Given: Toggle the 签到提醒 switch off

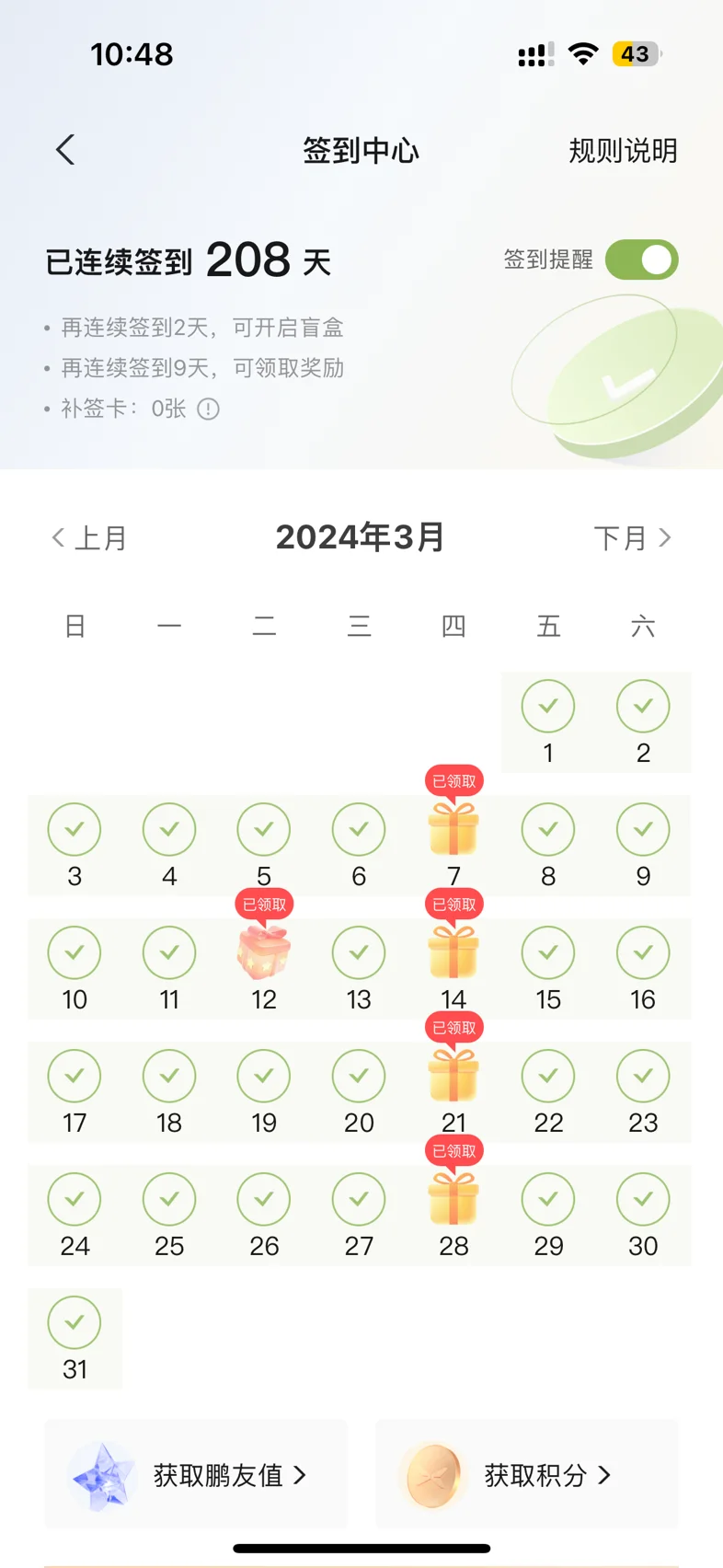Looking at the screenshot, I should tap(641, 259).
